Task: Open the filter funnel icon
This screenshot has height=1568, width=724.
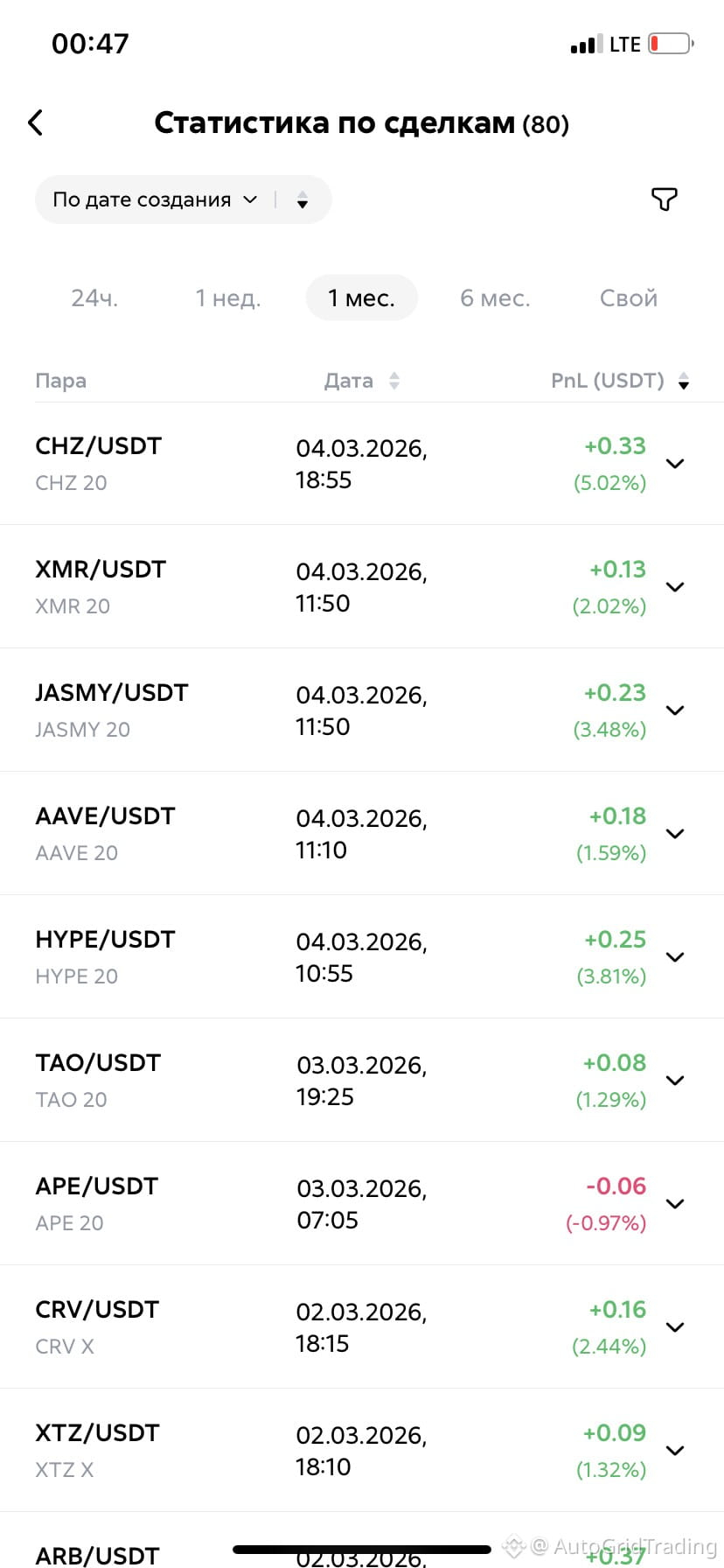Action: pyautogui.click(x=664, y=199)
